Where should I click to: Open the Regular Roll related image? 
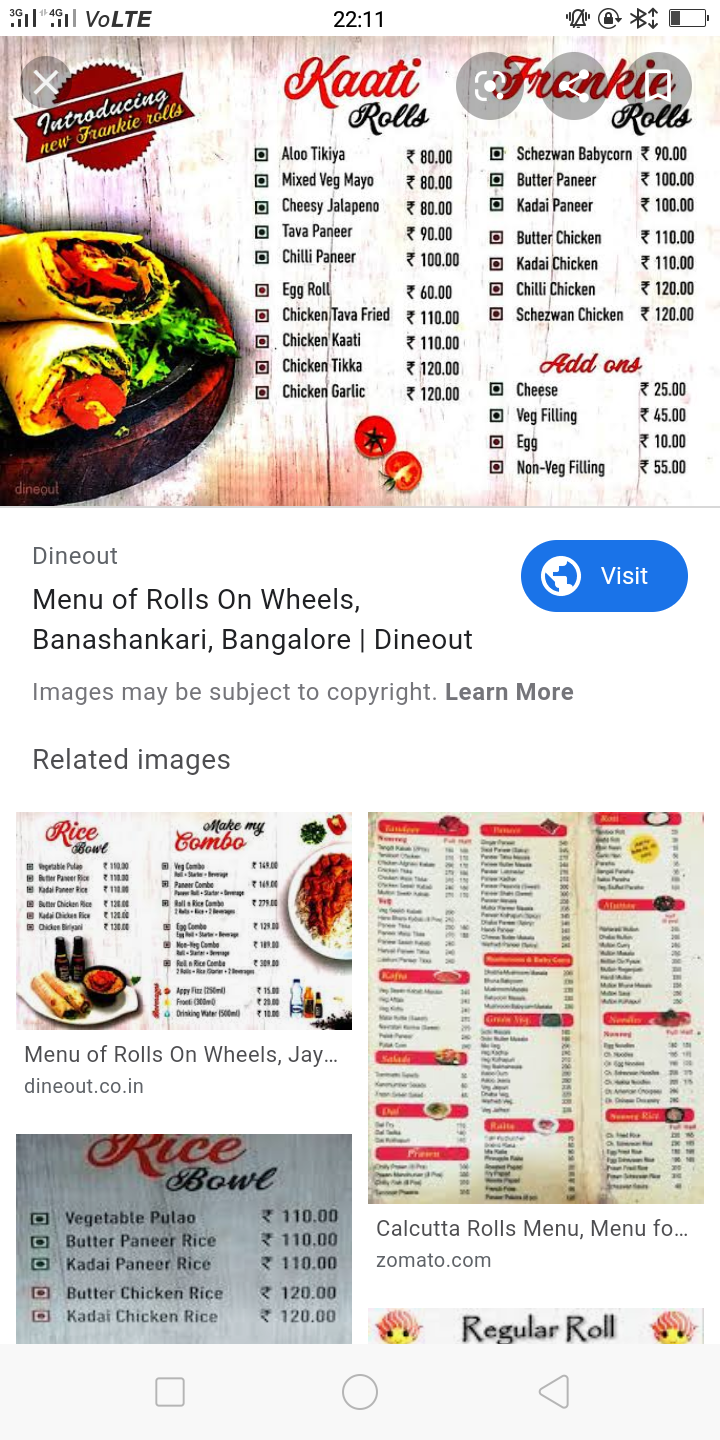click(536, 1326)
